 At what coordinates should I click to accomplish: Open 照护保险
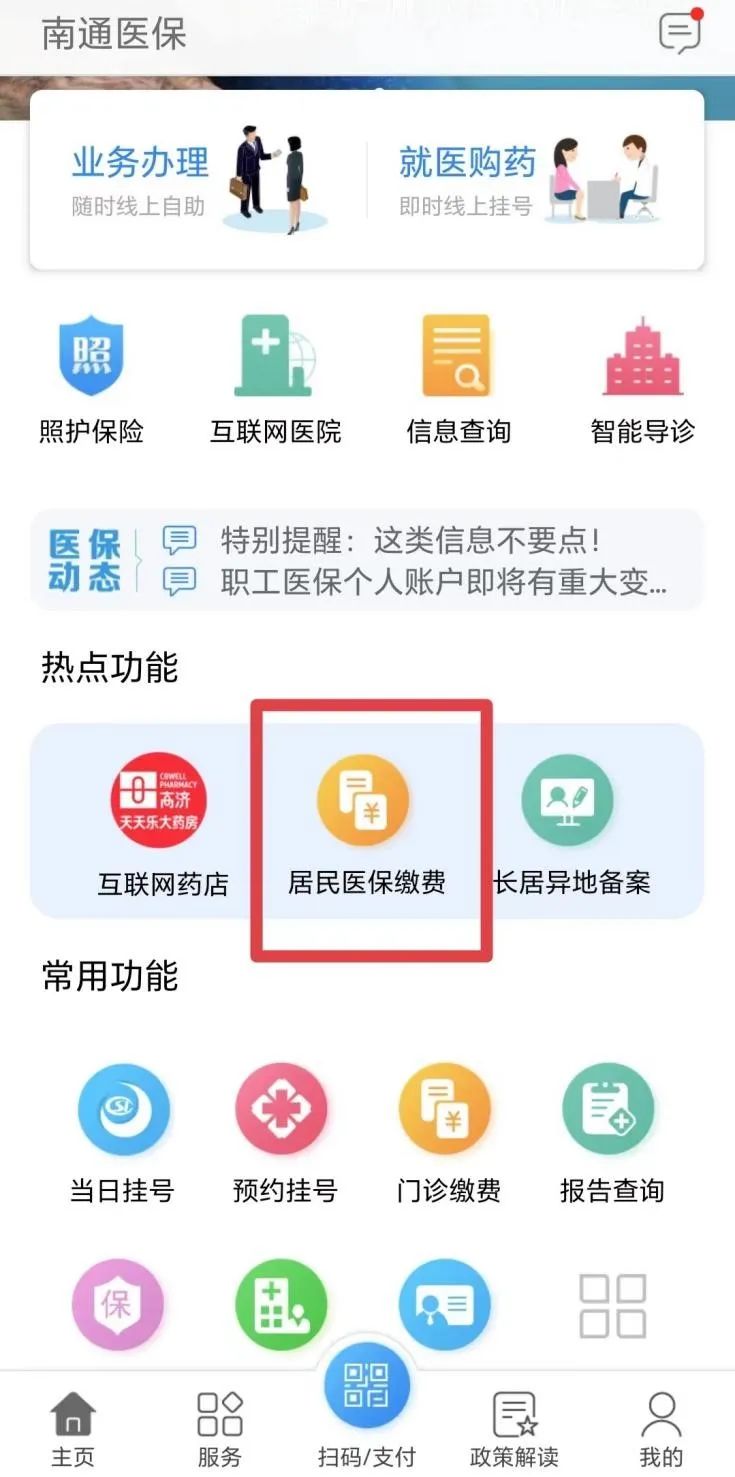pos(91,380)
